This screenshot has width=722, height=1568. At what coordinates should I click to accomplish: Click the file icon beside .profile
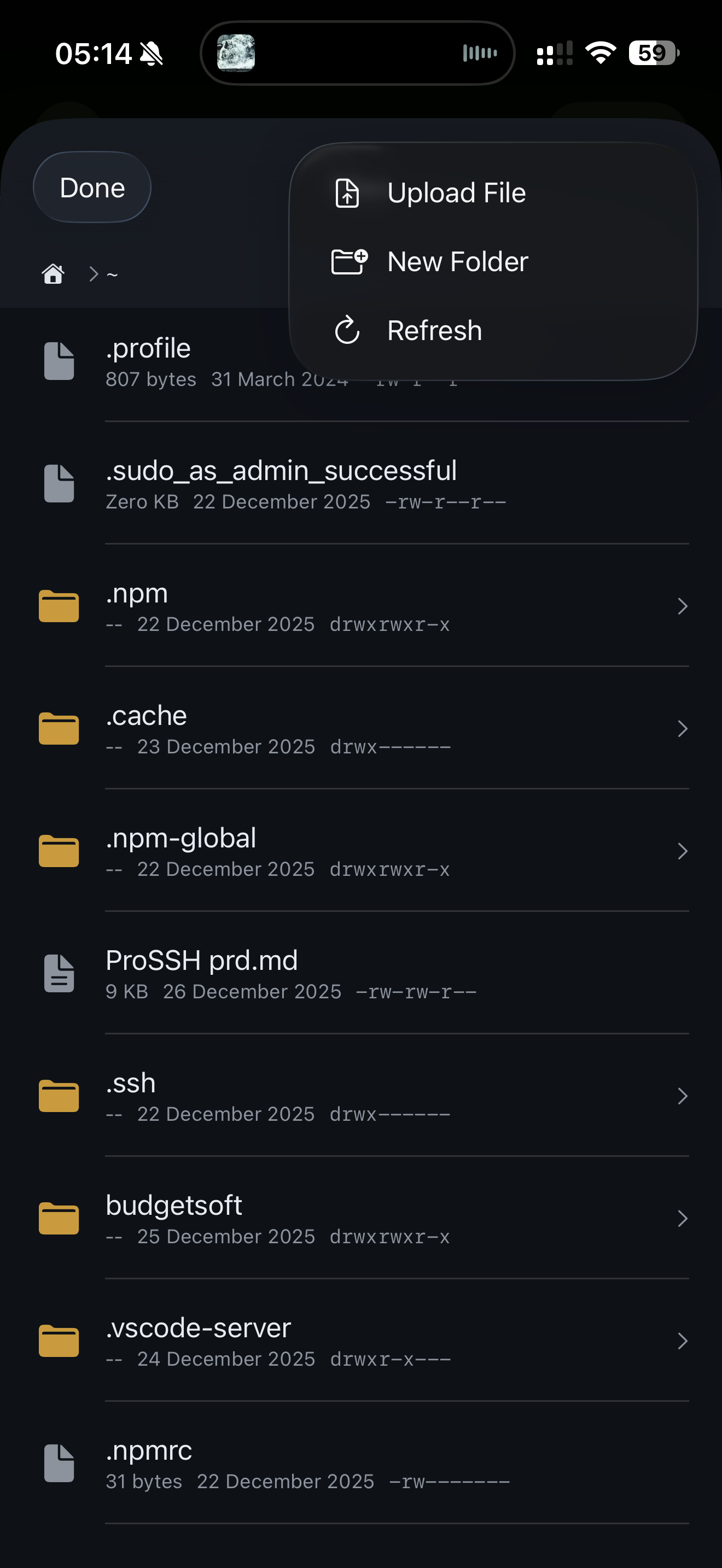[59, 360]
